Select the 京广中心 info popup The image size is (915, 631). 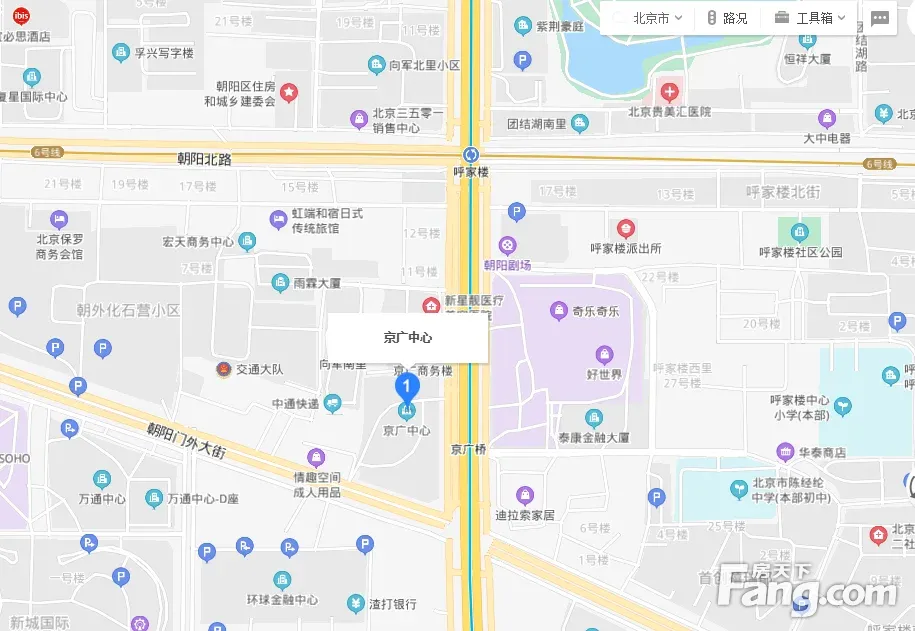coord(408,338)
